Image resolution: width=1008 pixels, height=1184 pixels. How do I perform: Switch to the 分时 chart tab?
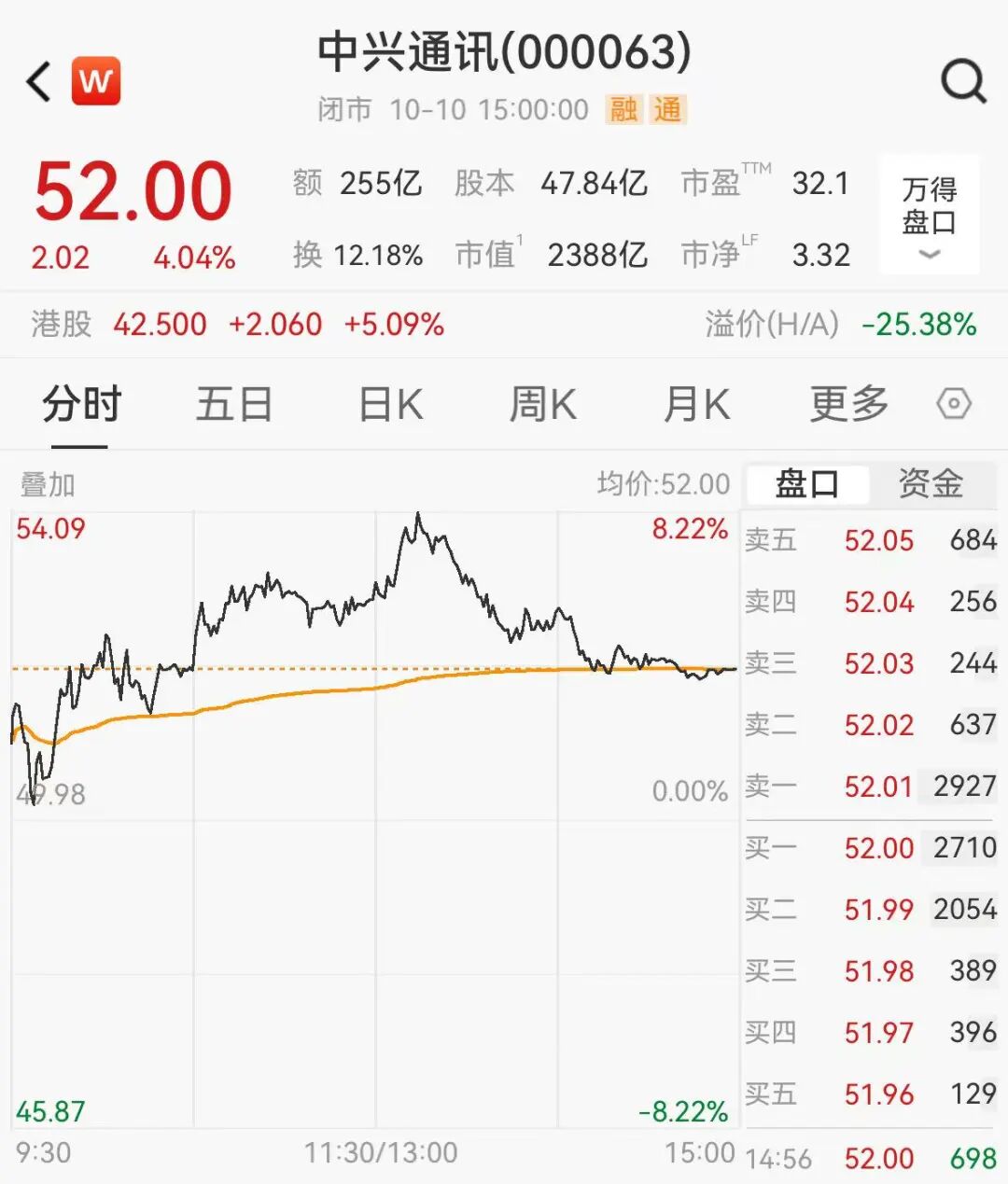tap(81, 405)
